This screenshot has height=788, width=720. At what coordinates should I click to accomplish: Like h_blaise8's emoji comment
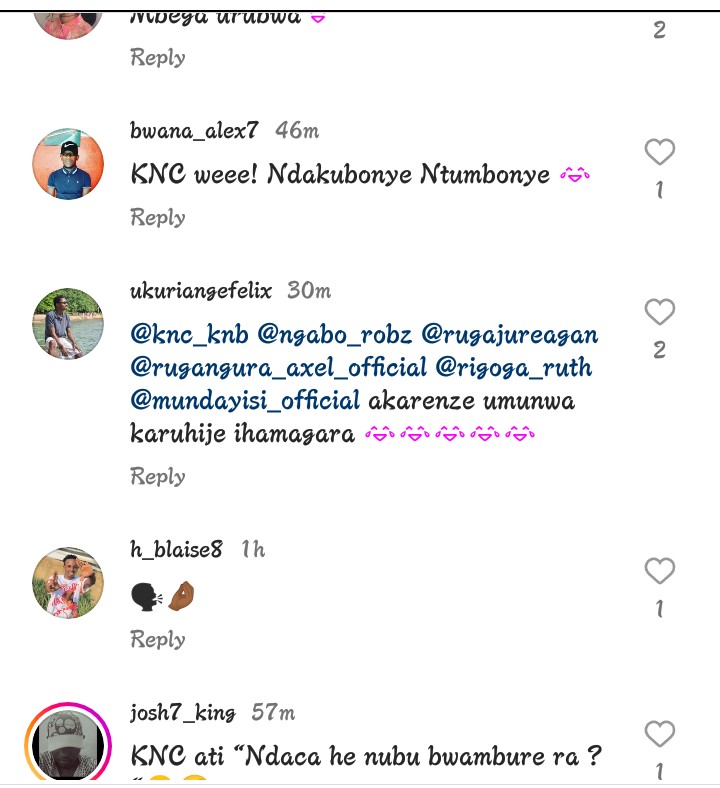[x=659, y=571]
